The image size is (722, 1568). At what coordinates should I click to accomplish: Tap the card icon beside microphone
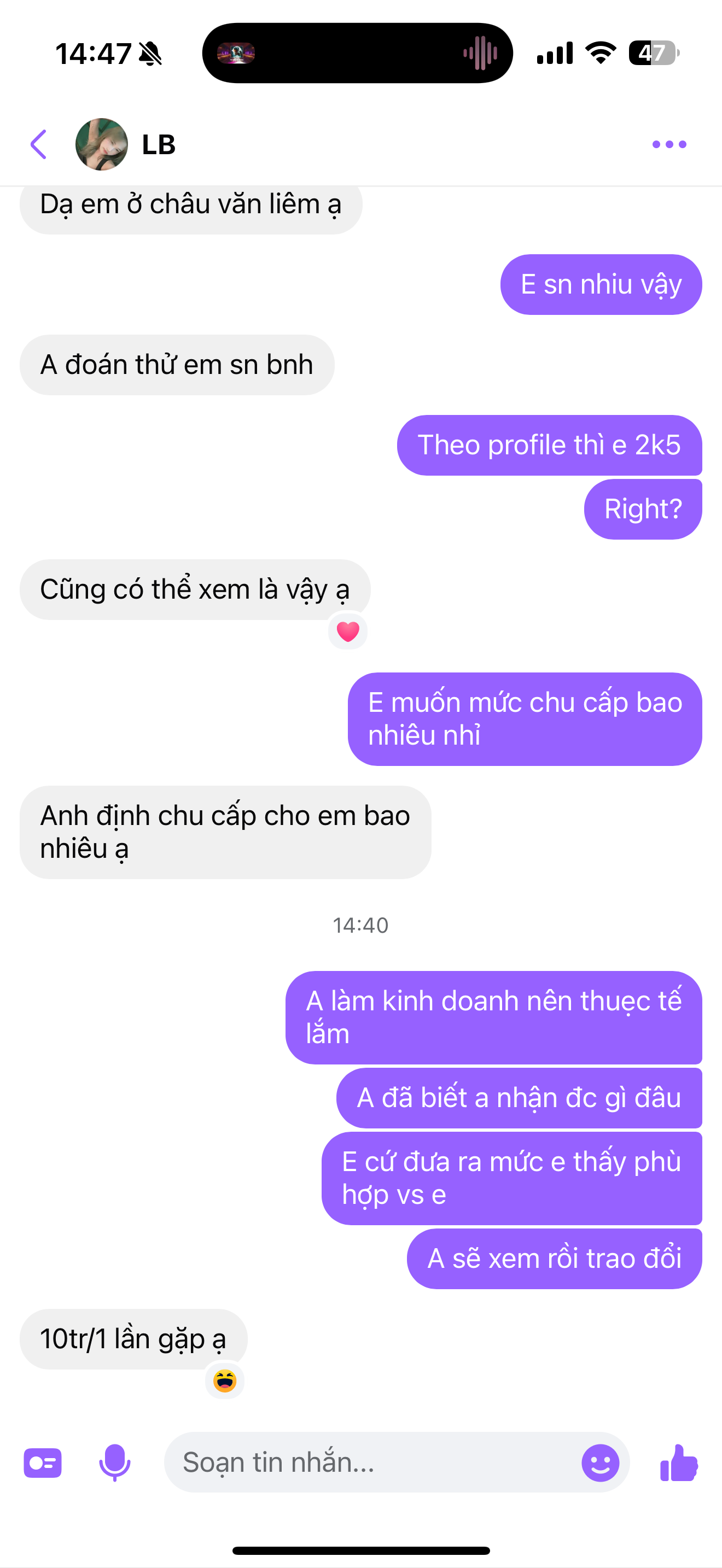pyautogui.click(x=43, y=1462)
